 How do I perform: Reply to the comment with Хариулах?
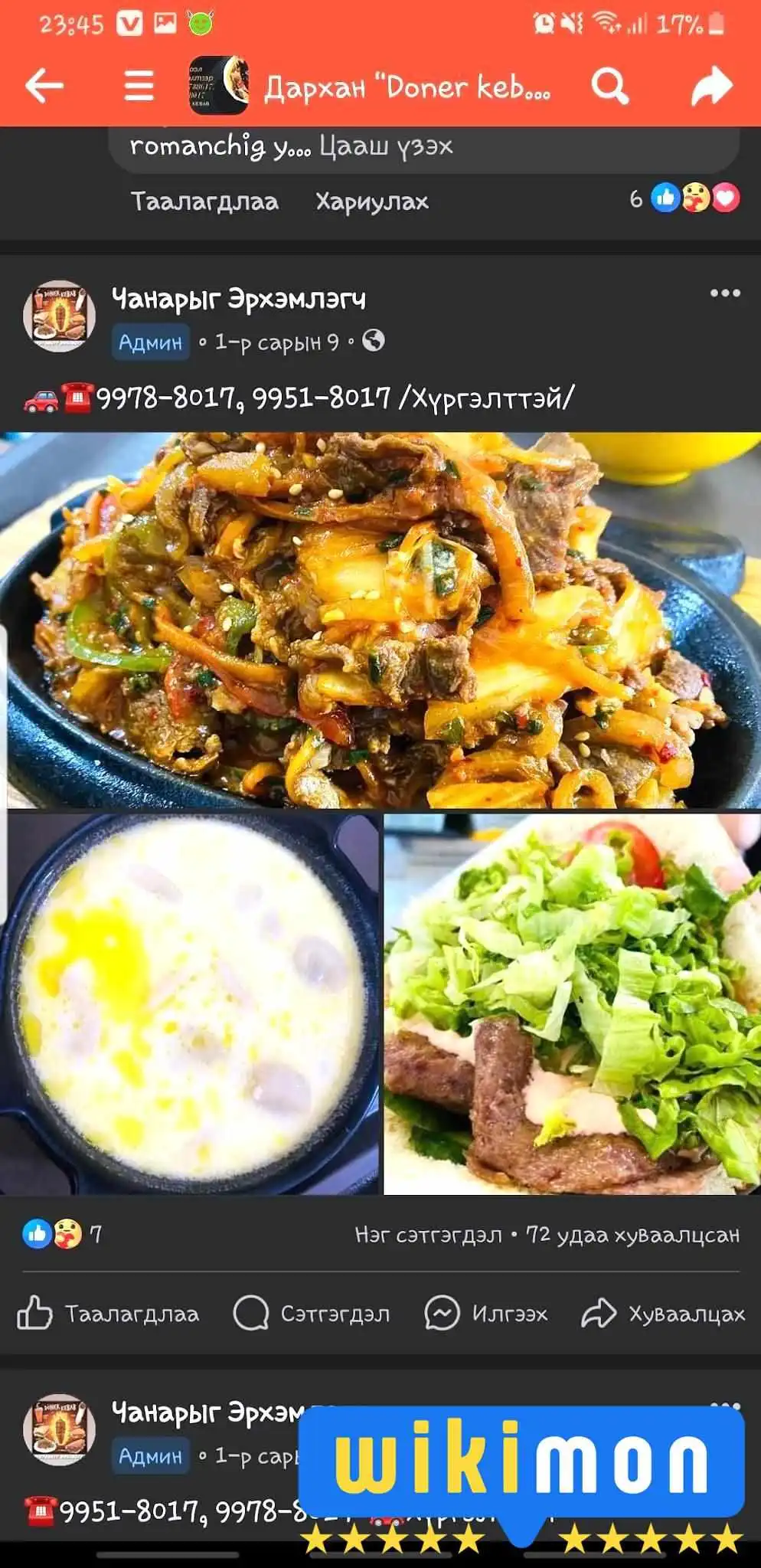click(x=372, y=201)
